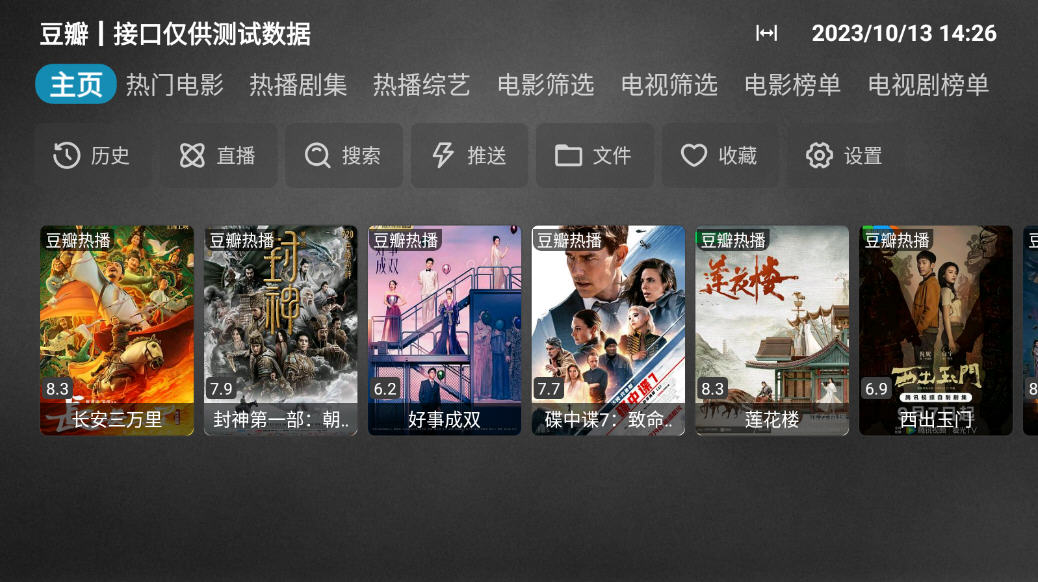Open the 长安三万里 movie card

pyautogui.click(x=117, y=330)
